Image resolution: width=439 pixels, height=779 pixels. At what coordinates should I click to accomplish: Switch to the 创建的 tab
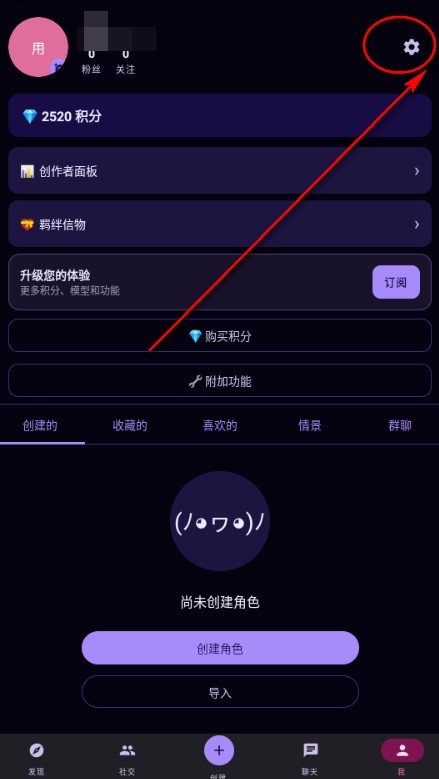point(40,426)
